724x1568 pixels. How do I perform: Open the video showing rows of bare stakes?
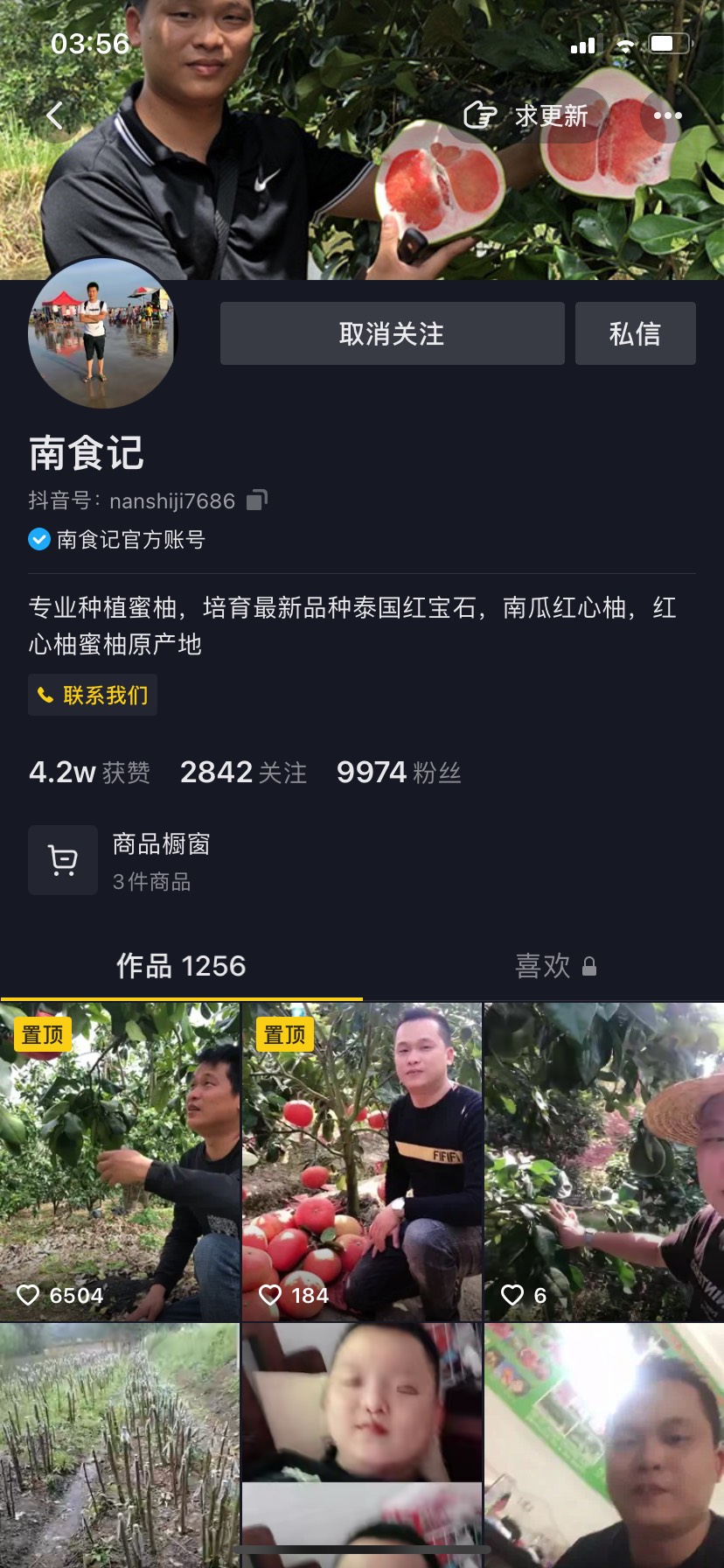click(x=120, y=1445)
